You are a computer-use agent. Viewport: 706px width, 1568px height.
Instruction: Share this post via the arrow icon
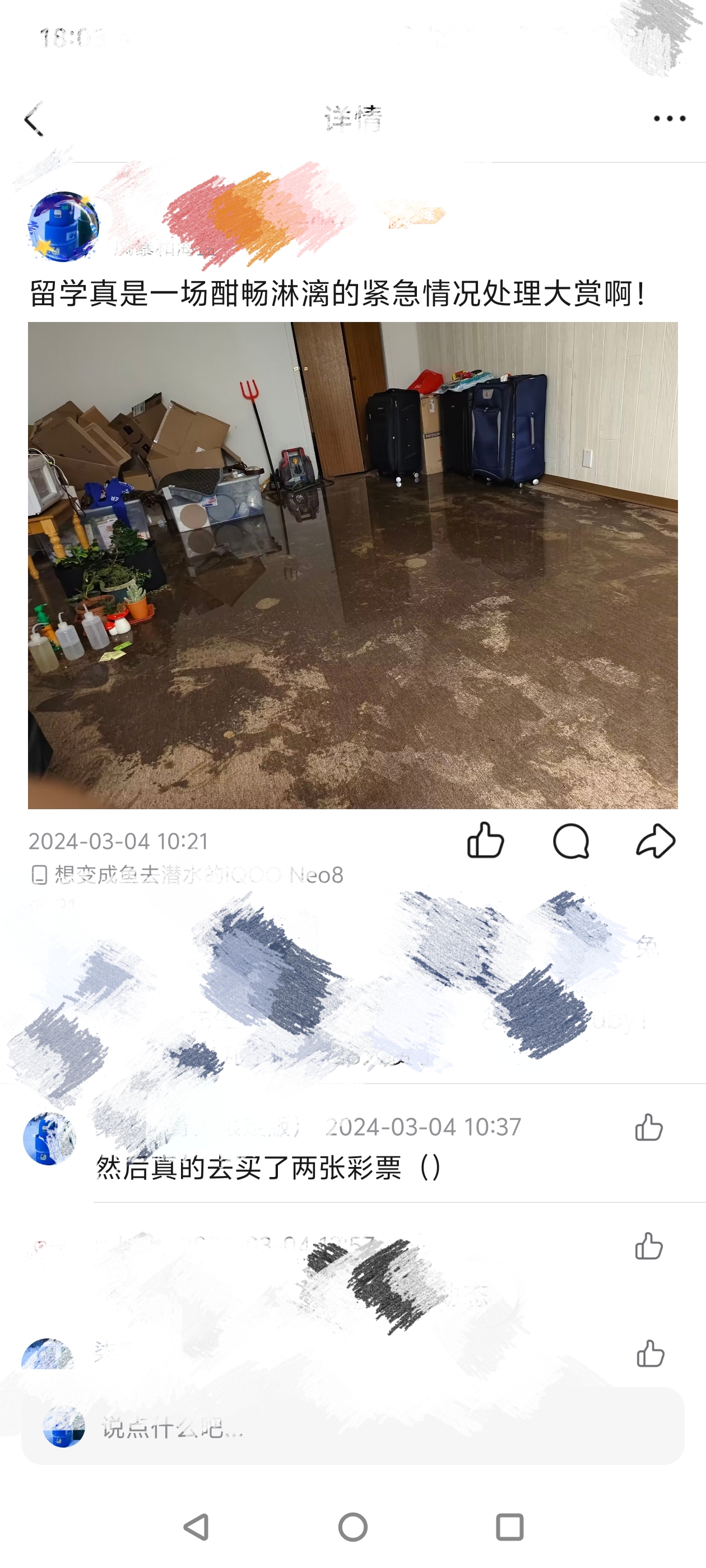coord(656,841)
